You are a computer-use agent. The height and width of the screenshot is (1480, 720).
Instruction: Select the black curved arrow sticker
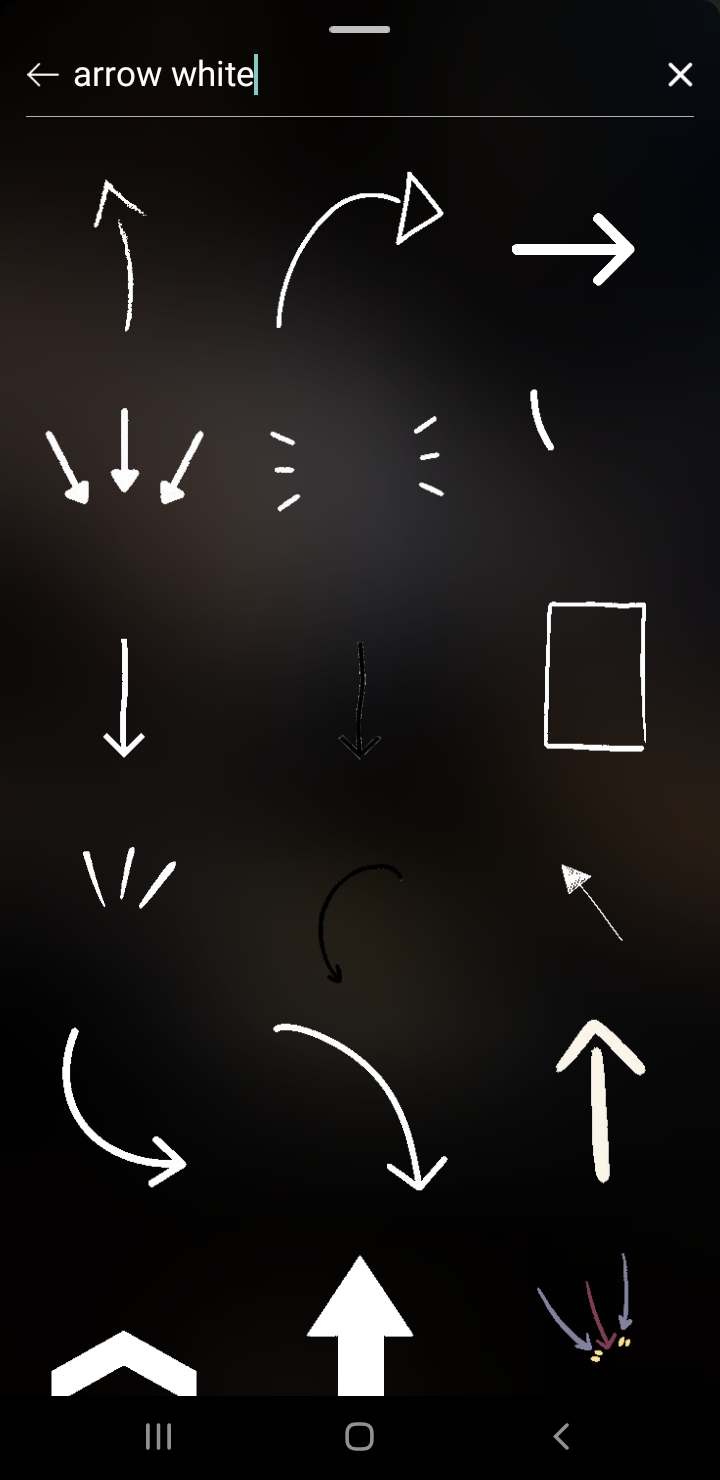point(355,922)
